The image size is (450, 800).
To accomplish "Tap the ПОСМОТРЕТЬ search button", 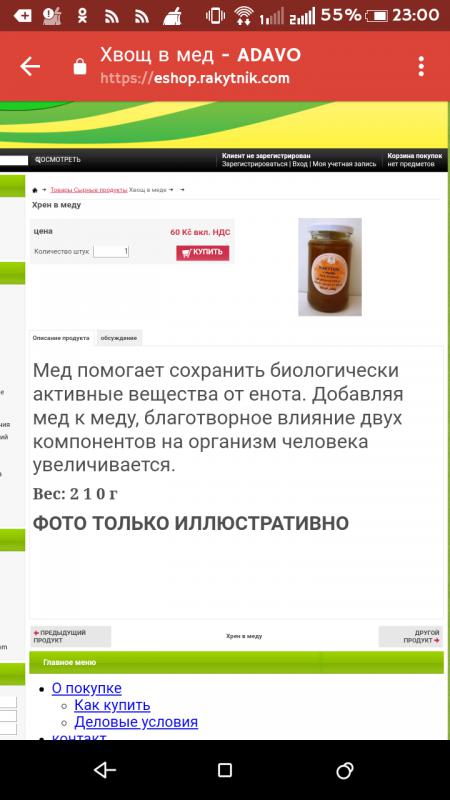I will pos(58,160).
